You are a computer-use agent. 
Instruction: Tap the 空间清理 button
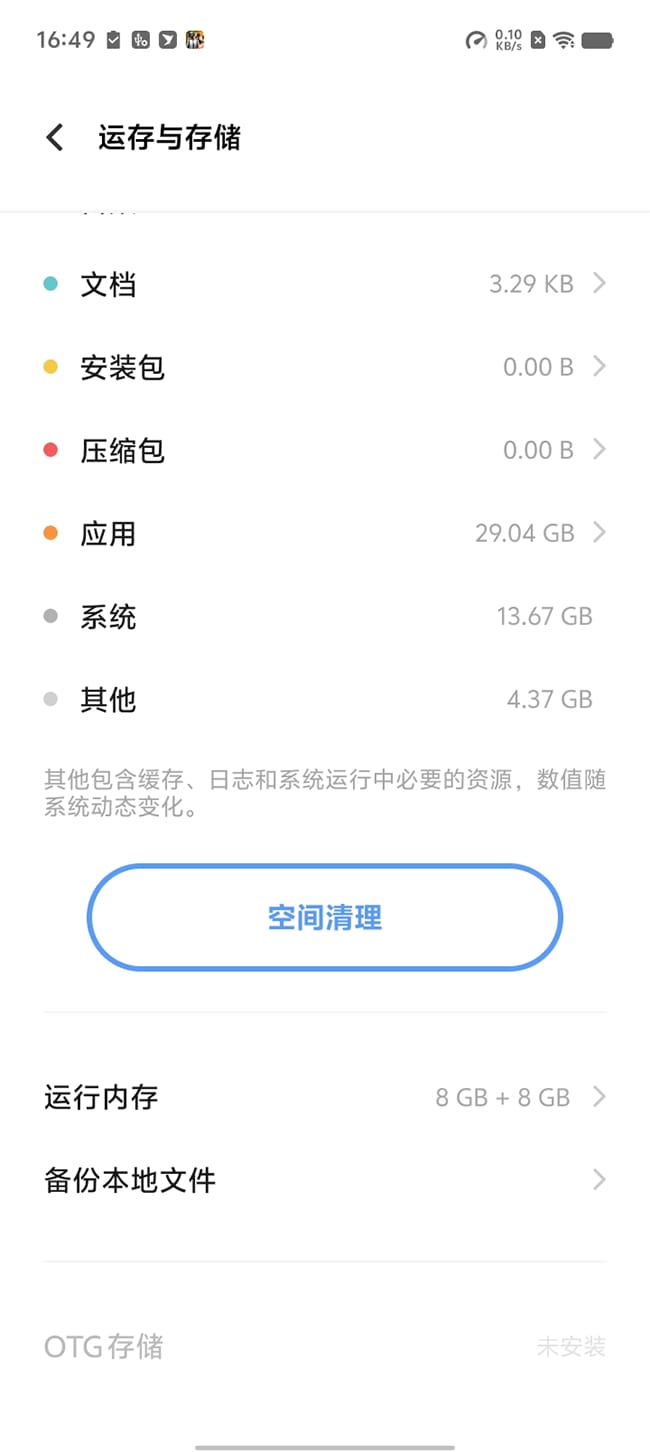[x=325, y=917]
